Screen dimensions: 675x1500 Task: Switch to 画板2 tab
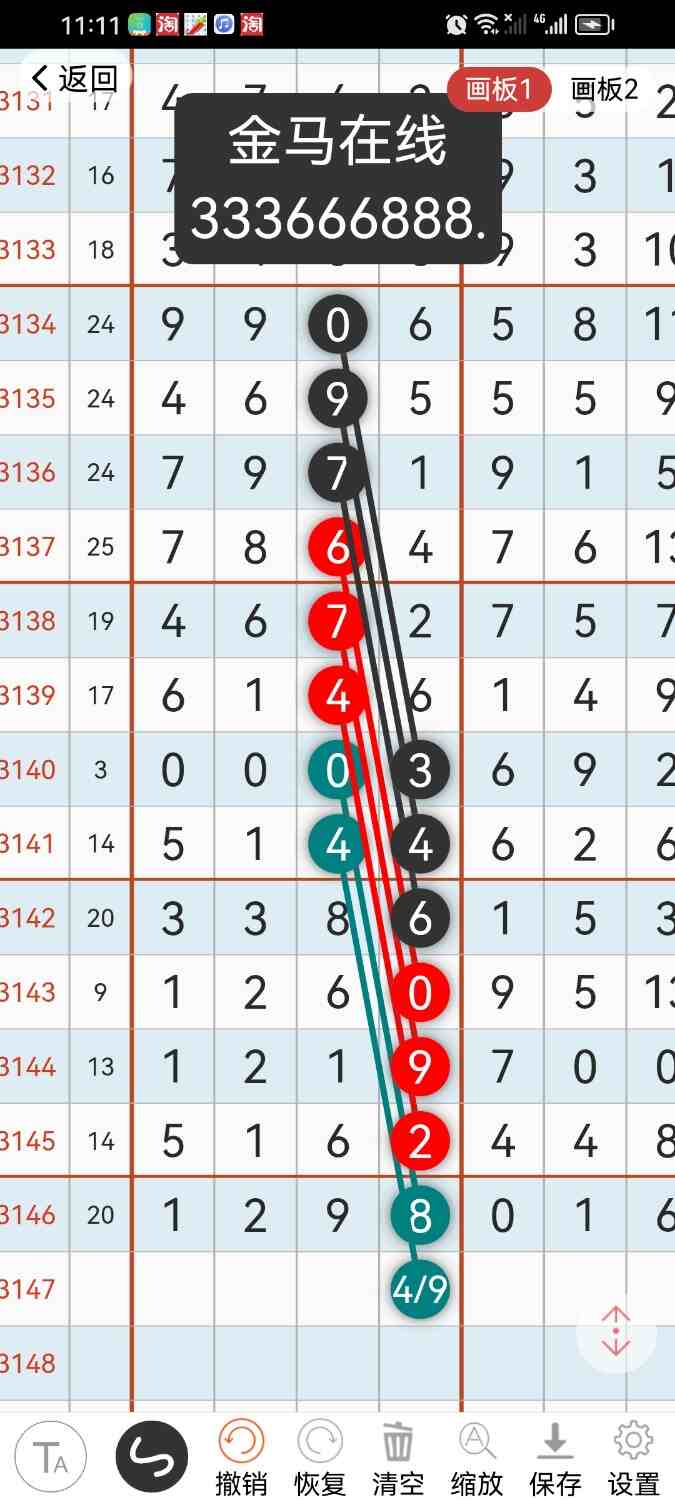click(604, 90)
